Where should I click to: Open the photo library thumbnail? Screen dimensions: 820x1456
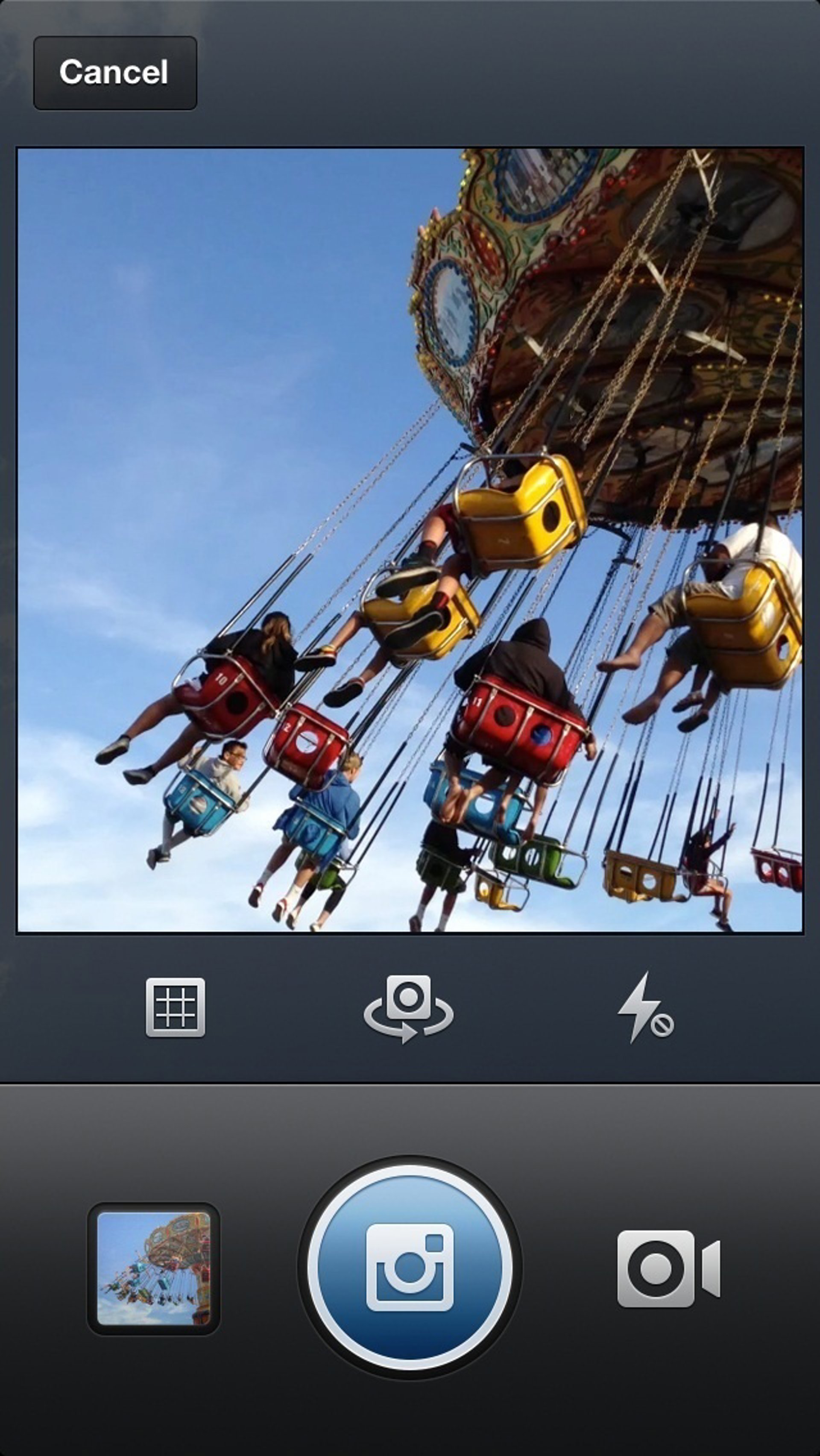point(153,1268)
